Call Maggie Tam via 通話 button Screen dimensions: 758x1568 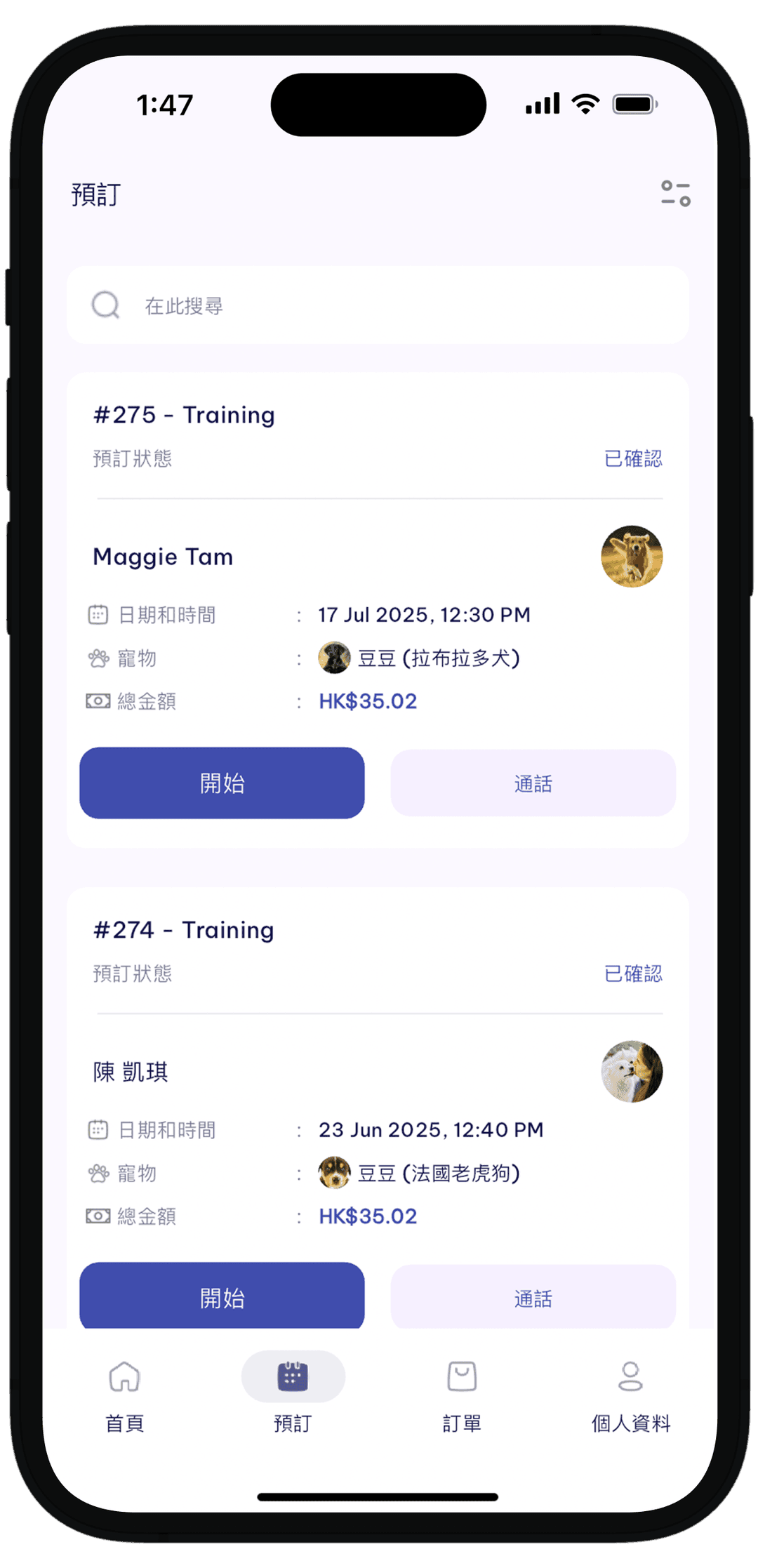(533, 783)
